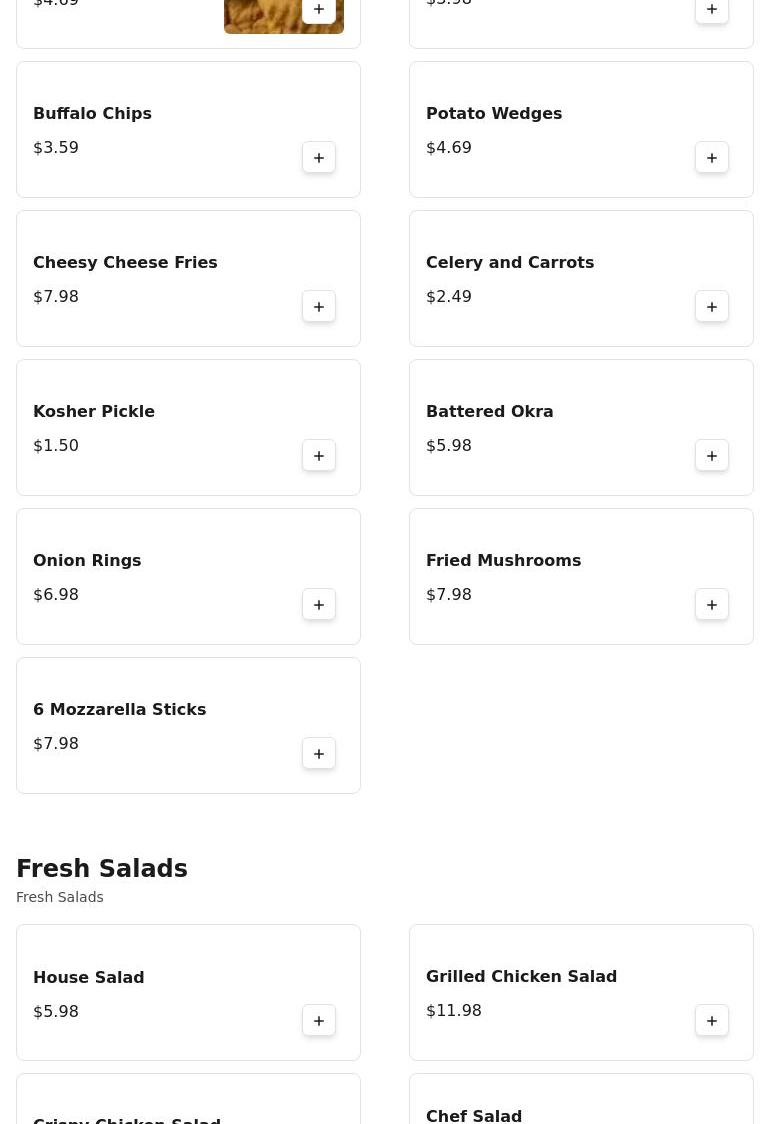Add Onion Rings to cart
Image resolution: width=770 pixels, height=1124 pixels.
(319, 605)
